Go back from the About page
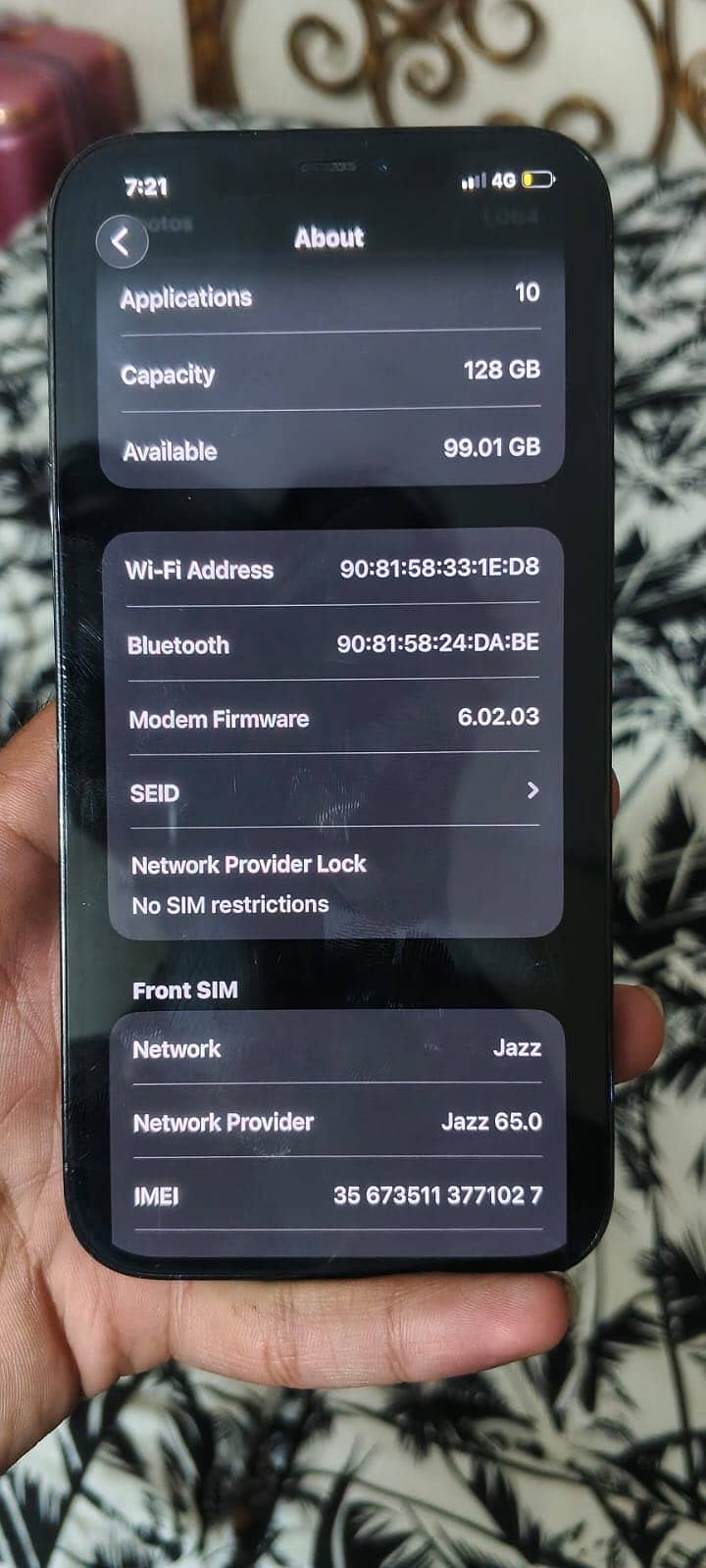The image size is (706, 1568). pyautogui.click(x=122, y=241)
